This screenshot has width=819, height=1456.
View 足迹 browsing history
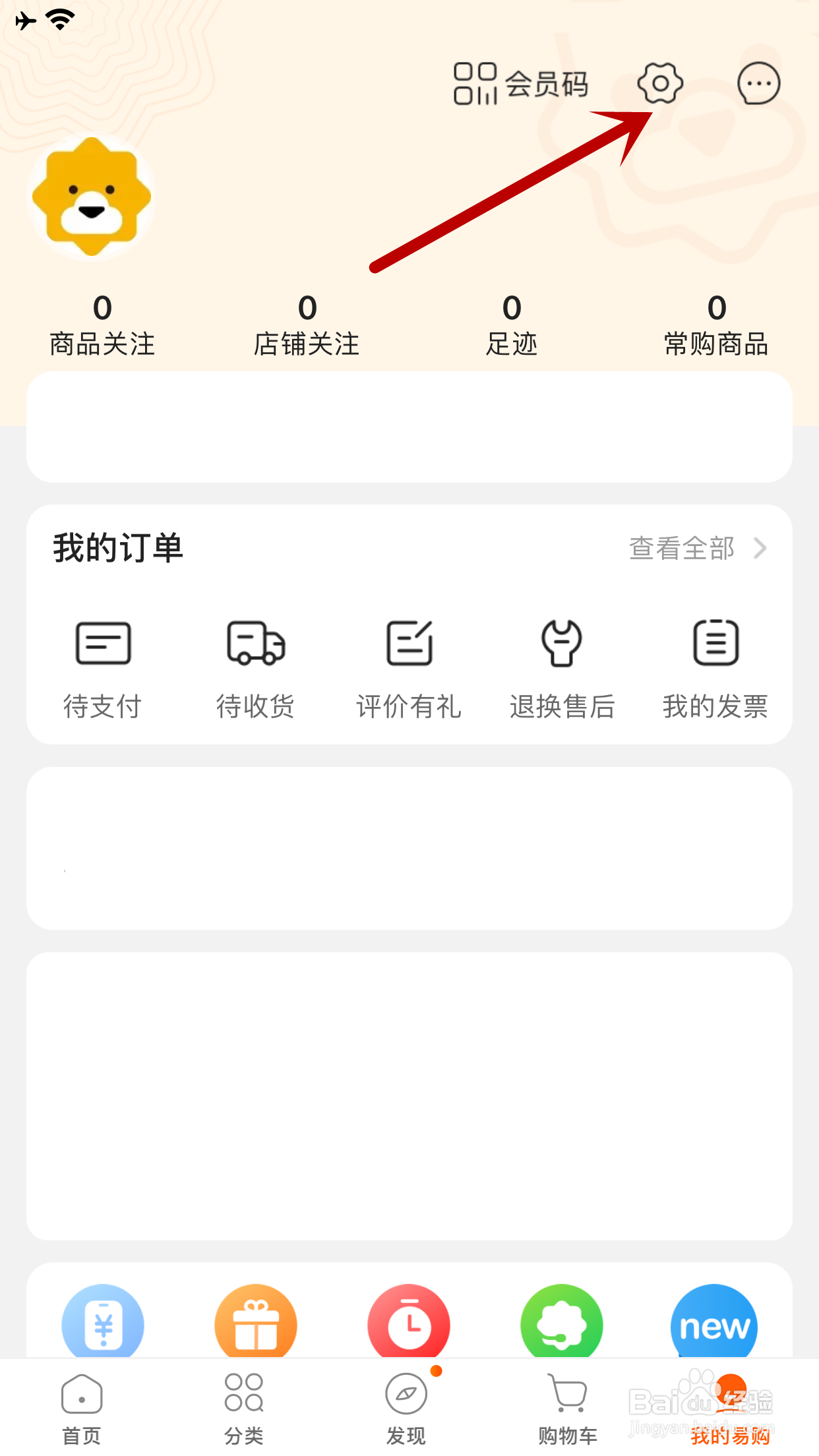coord(512,326)
